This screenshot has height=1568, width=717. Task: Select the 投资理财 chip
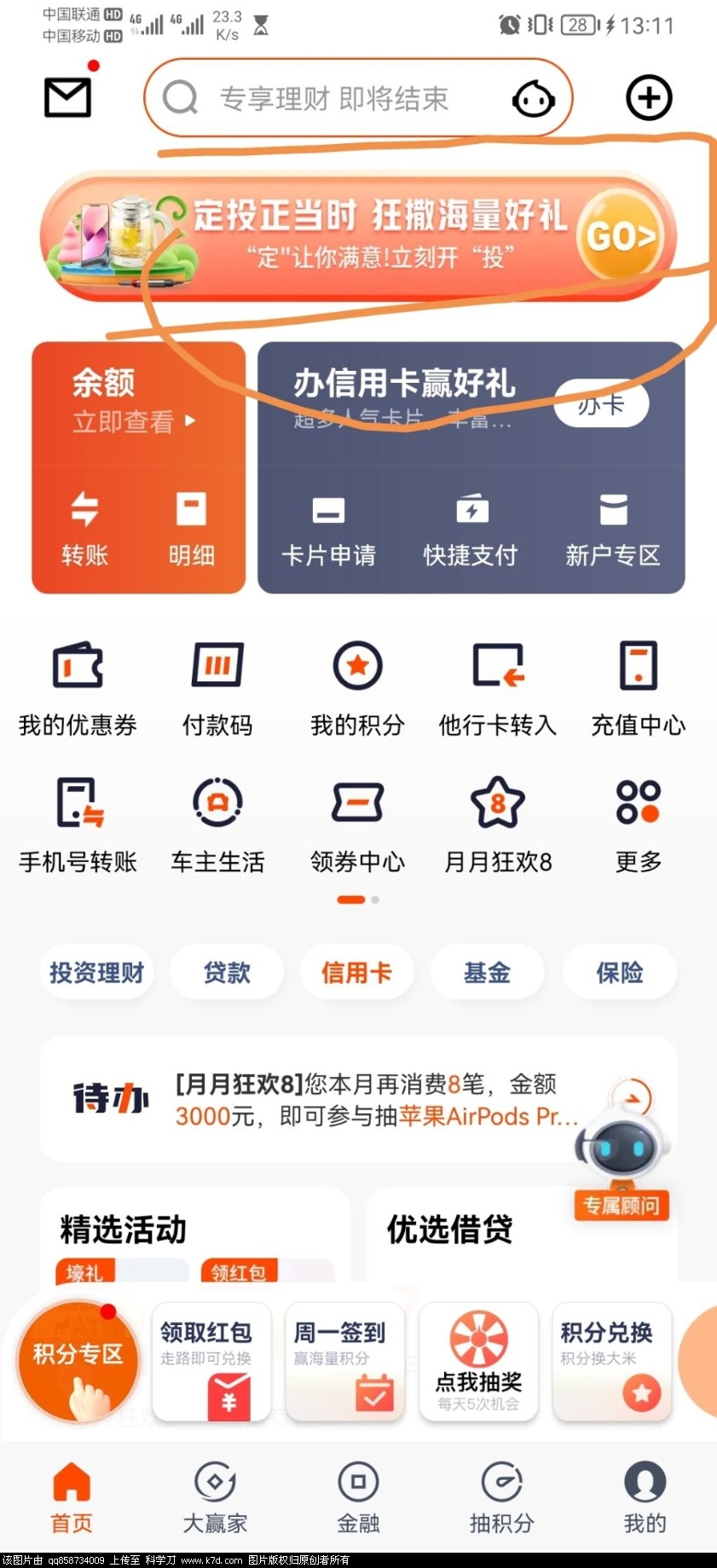click(96, 972)
